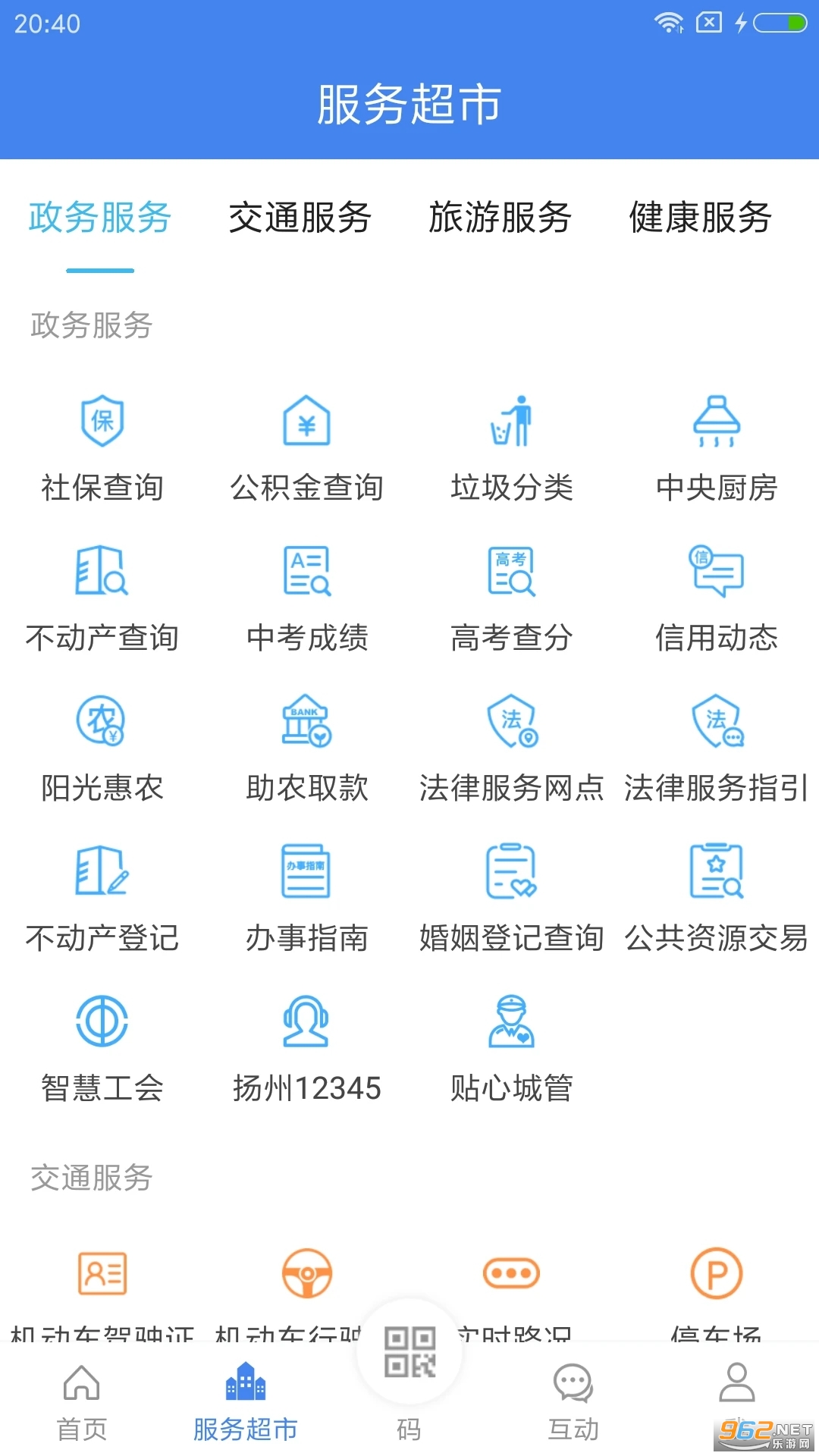Check 高考查分 scores
The height and width of the screenshot is (1456, 819).
pyautogui.click(x=512, y=598)
